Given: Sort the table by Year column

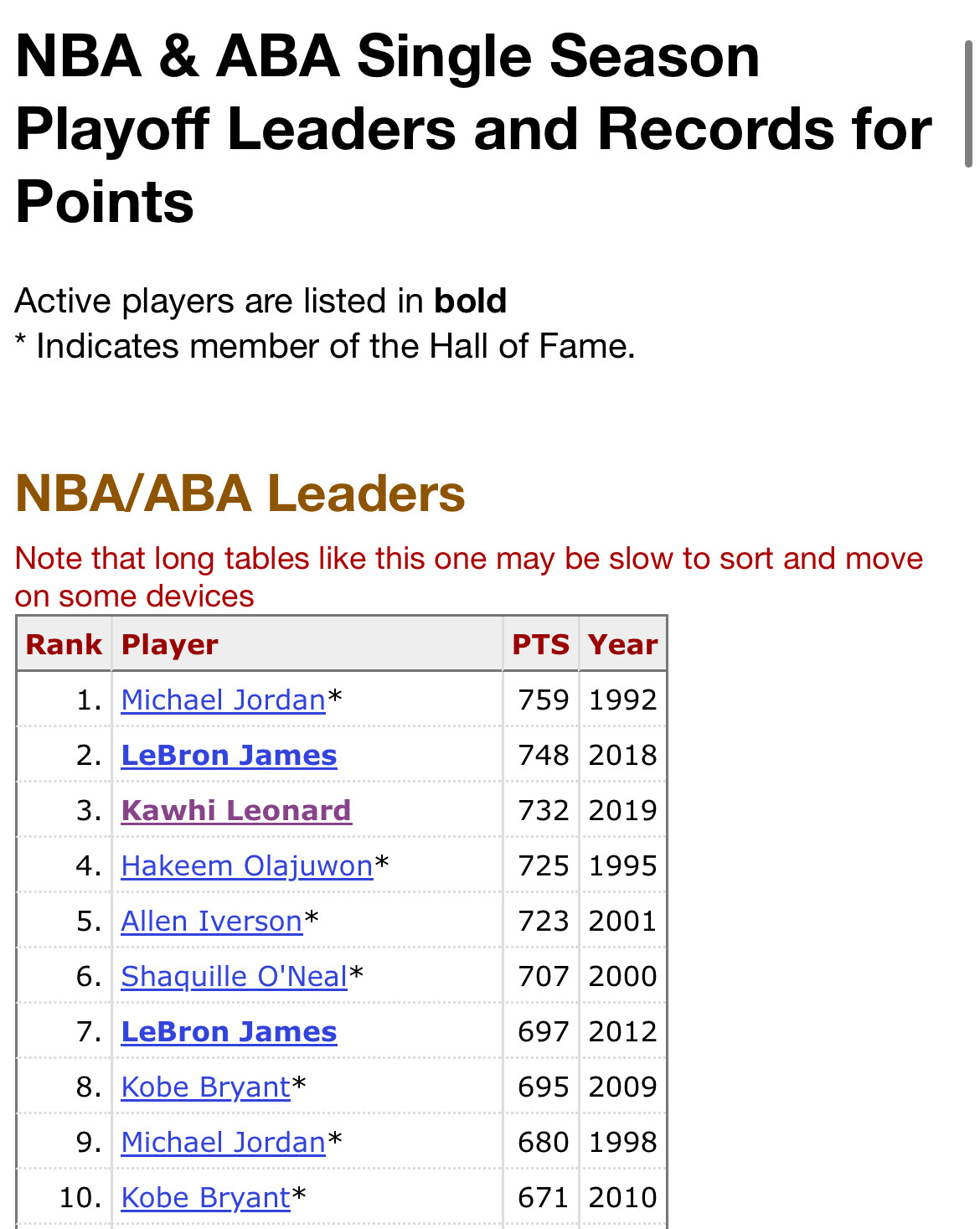Looking at the screenshot, I should pyautogui.click(x=622, y=644).
